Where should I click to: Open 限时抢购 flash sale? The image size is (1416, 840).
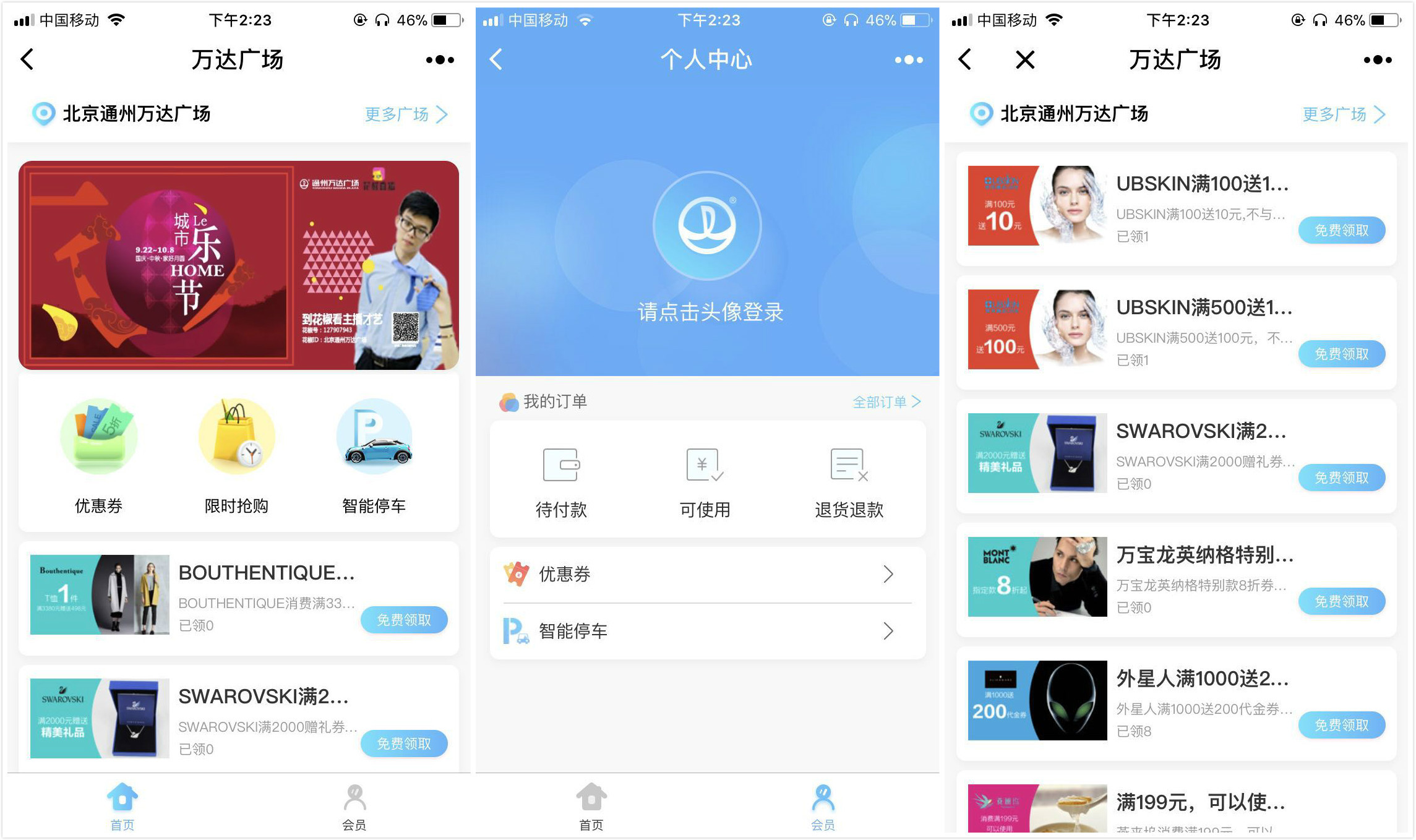pos(236,455)
